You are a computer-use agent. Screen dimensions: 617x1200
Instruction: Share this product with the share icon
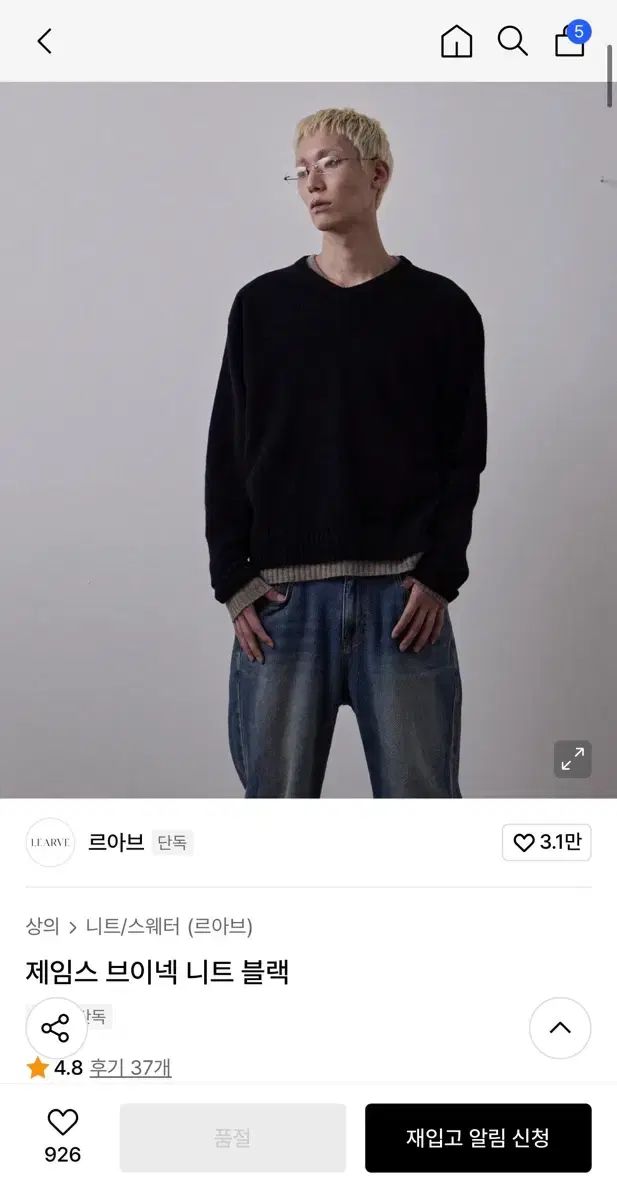56,1028
